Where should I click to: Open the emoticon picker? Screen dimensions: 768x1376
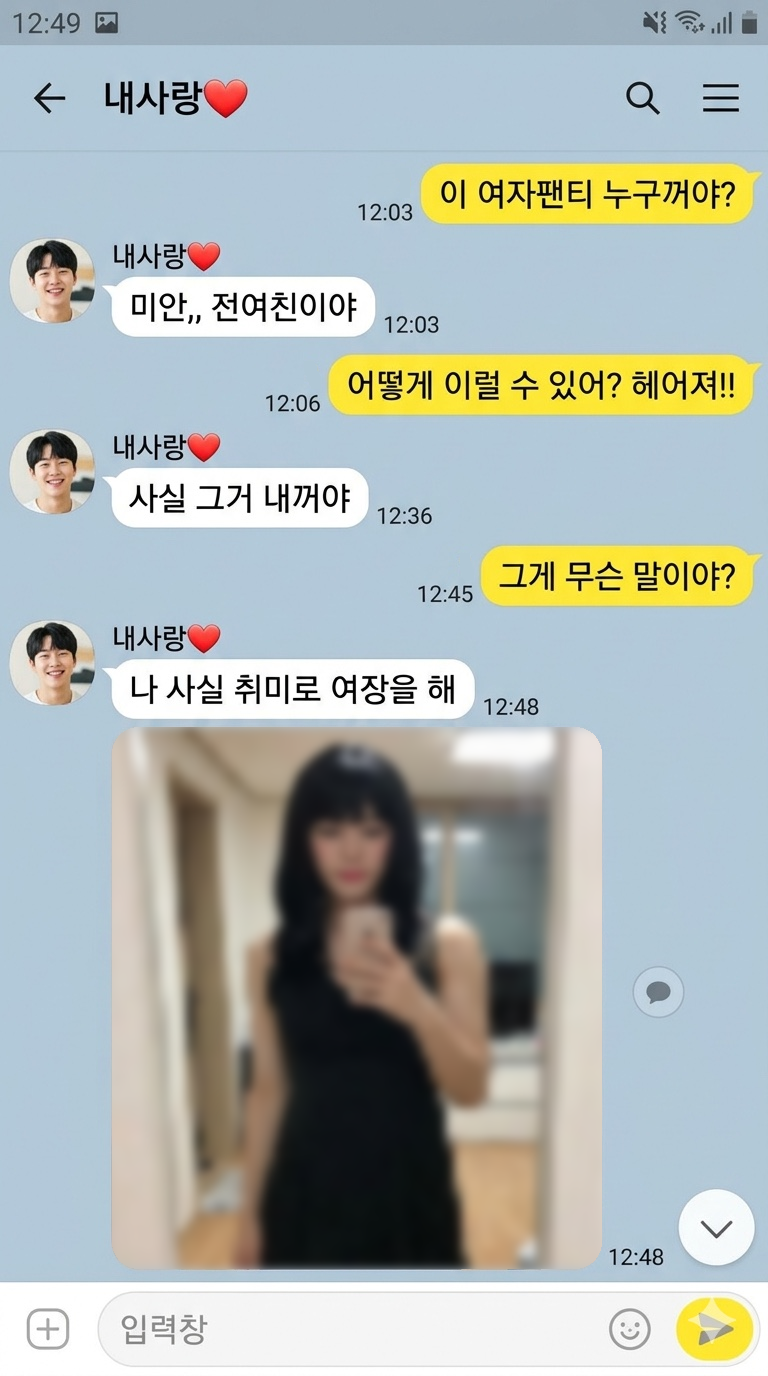tap(630, 1329)
